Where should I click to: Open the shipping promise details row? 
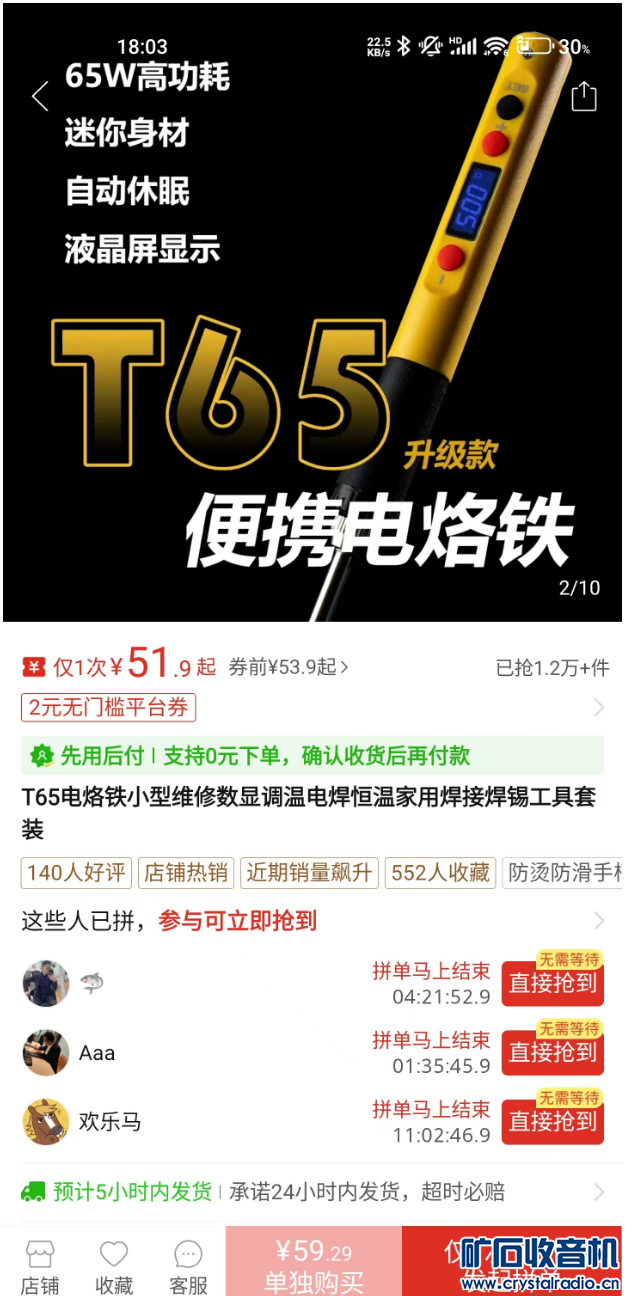tap(312, 1192)
